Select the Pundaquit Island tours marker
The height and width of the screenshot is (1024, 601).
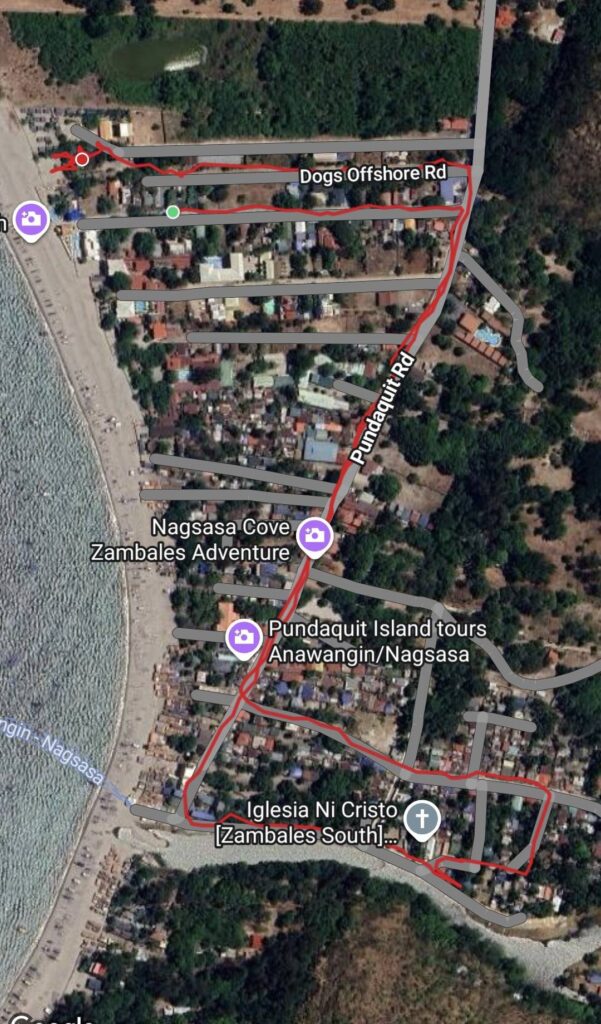tap(242, 637)
